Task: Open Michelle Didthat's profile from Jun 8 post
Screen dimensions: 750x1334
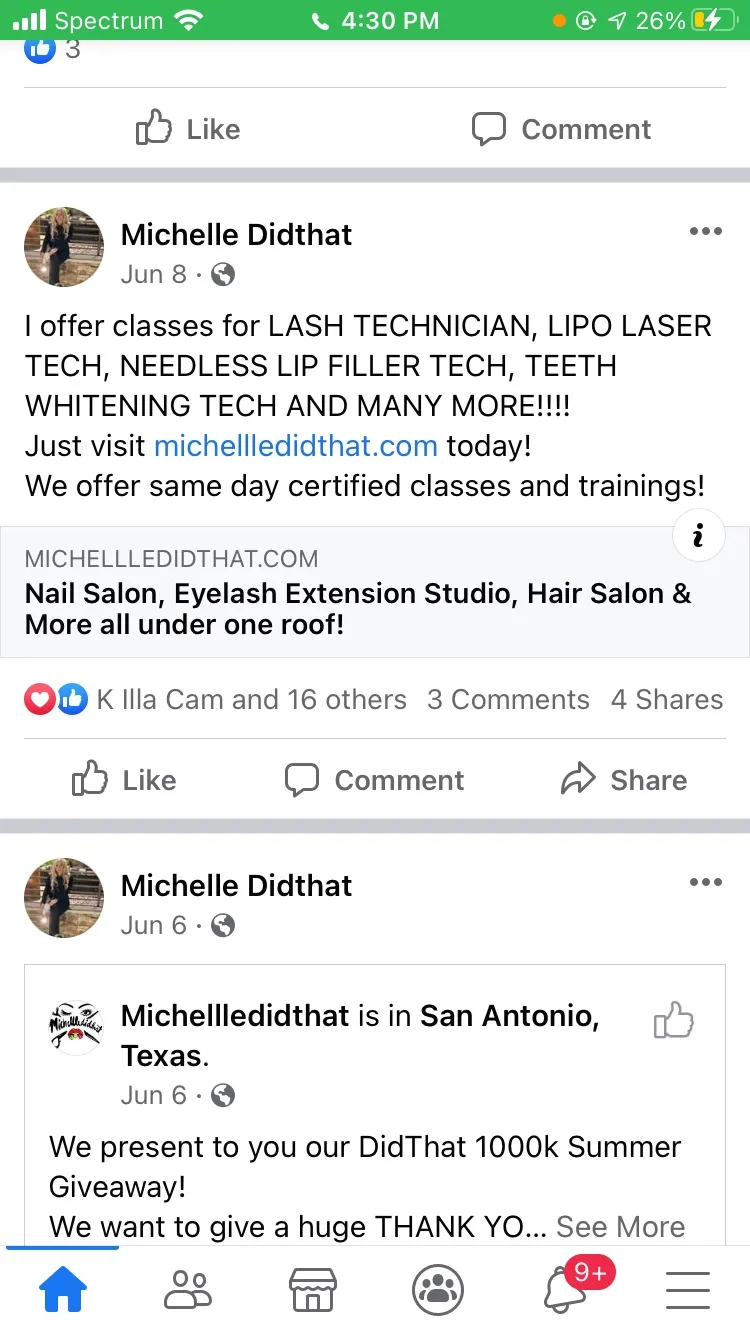Action: pyautogui.click(x=237, y=234)
